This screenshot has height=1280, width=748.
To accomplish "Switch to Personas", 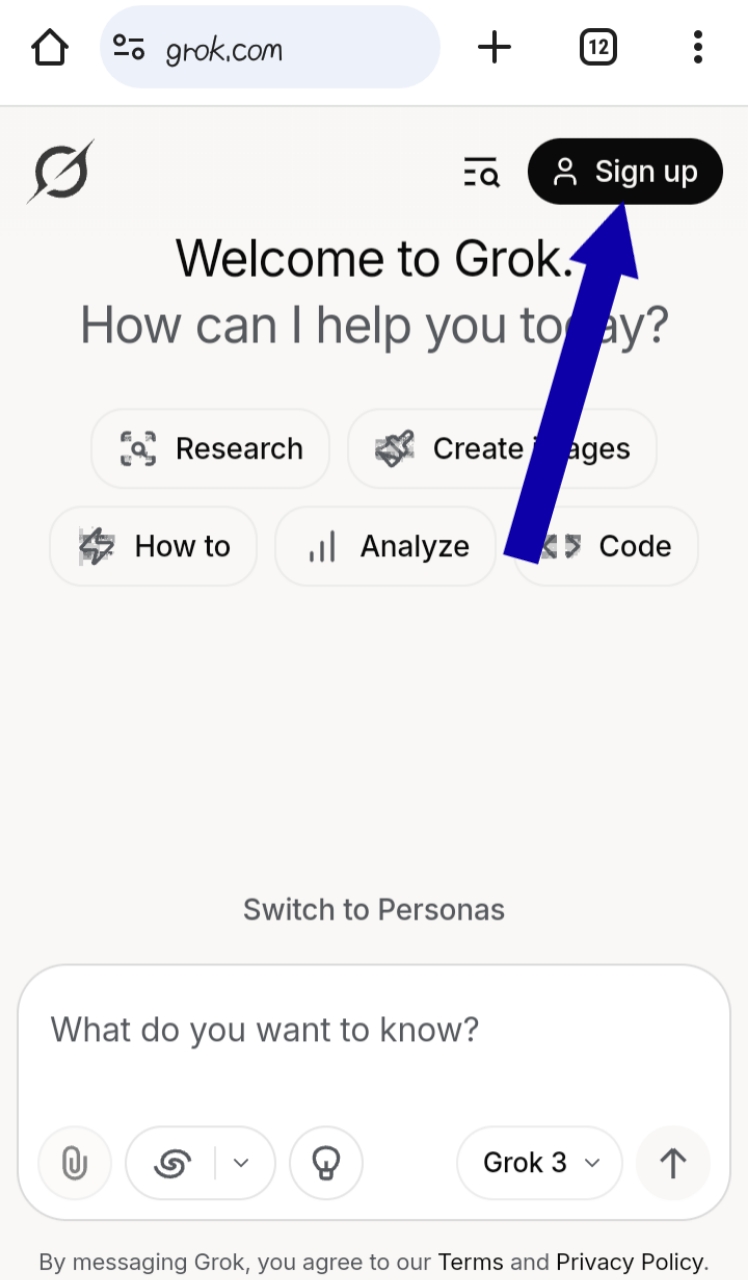I will [x=374, y=910].
